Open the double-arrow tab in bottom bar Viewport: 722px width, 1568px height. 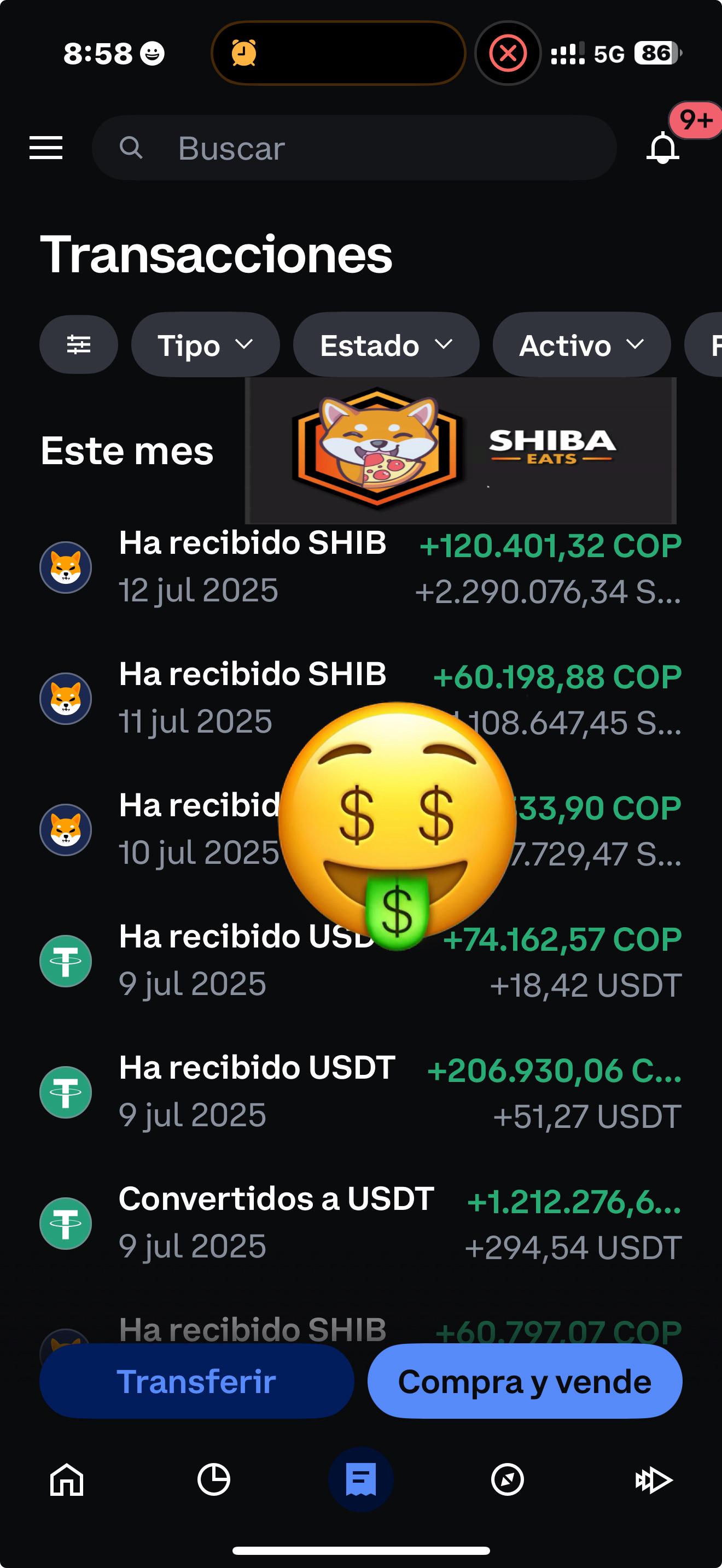pos(653,1480)
